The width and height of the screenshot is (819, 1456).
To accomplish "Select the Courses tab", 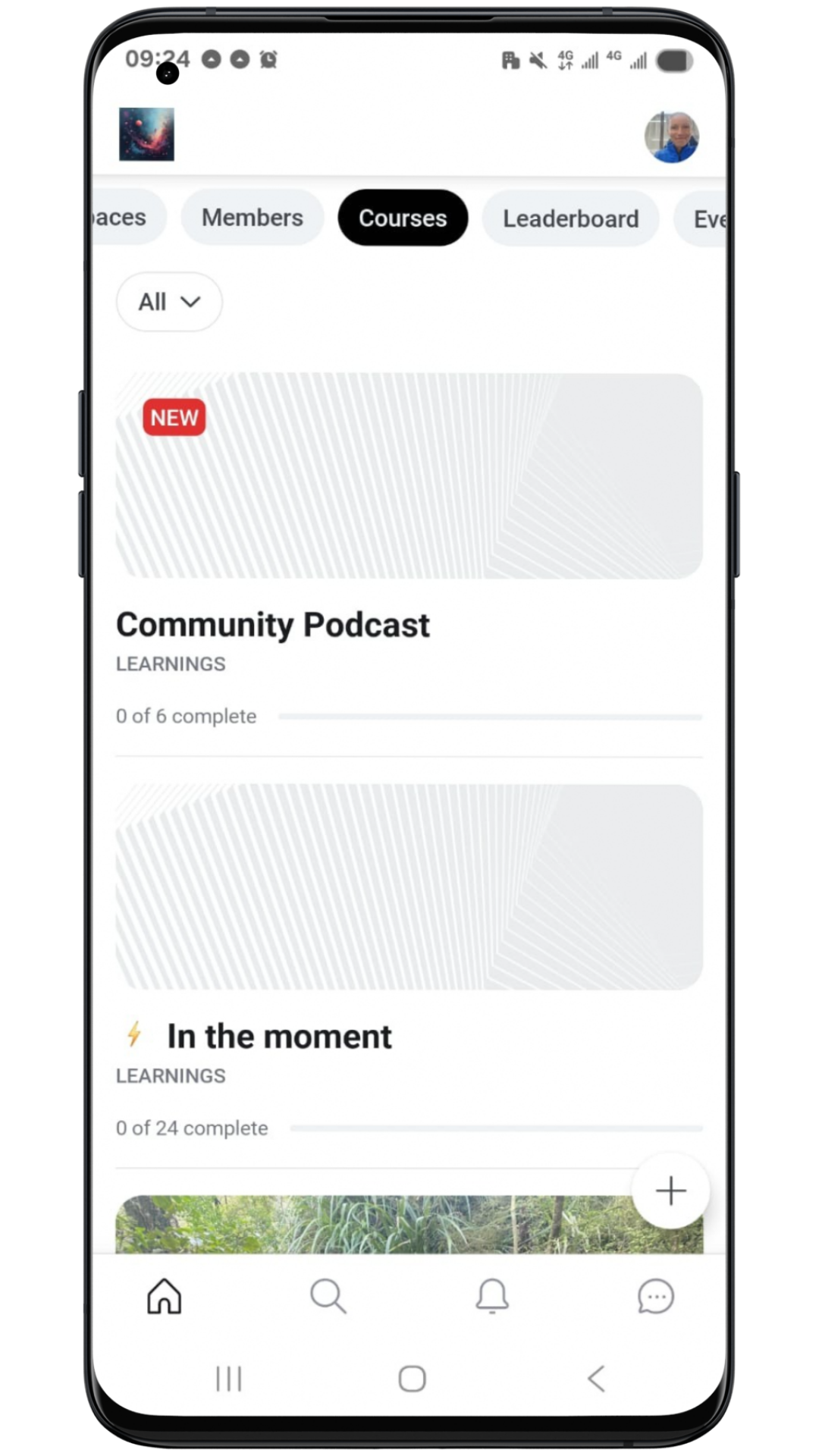I will [402, 218].
